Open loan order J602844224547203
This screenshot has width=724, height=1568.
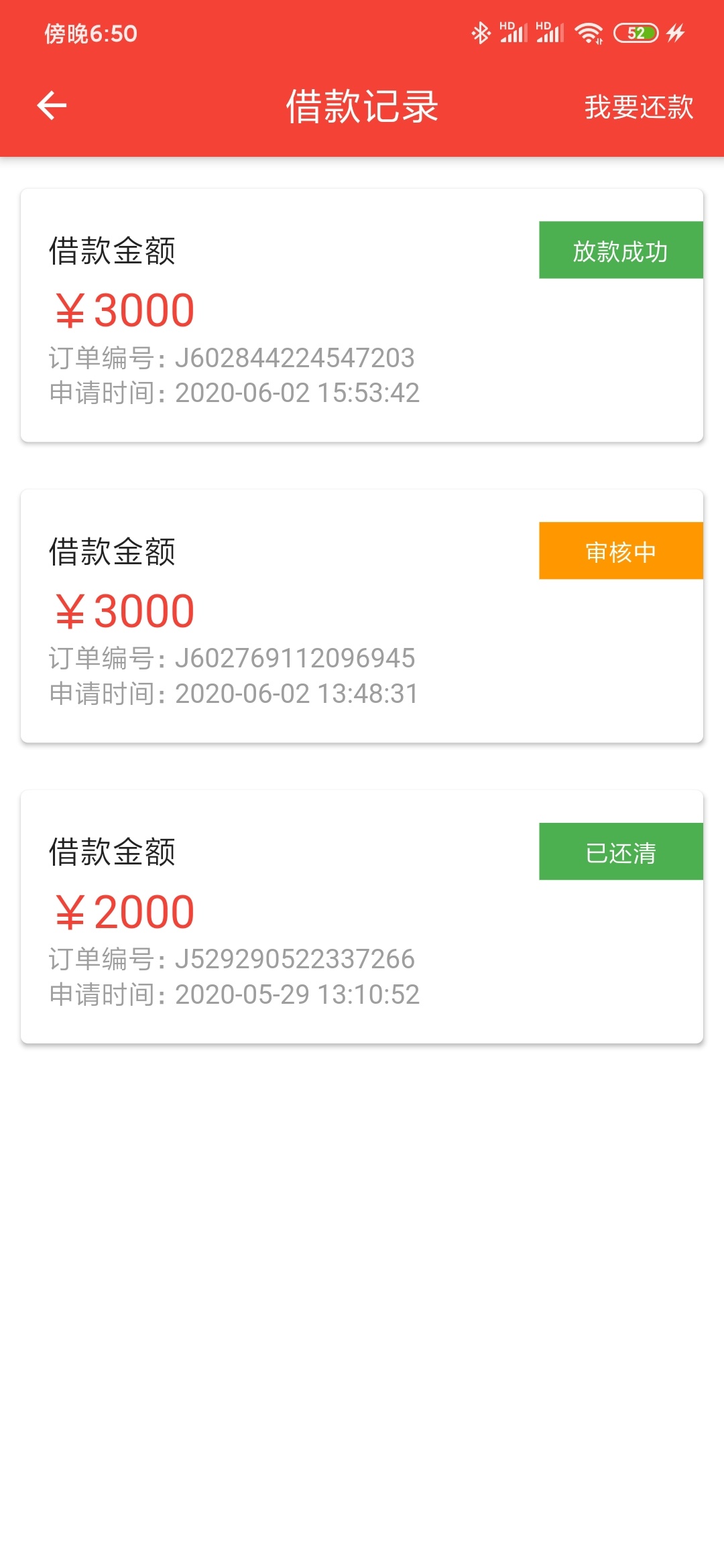362,316
